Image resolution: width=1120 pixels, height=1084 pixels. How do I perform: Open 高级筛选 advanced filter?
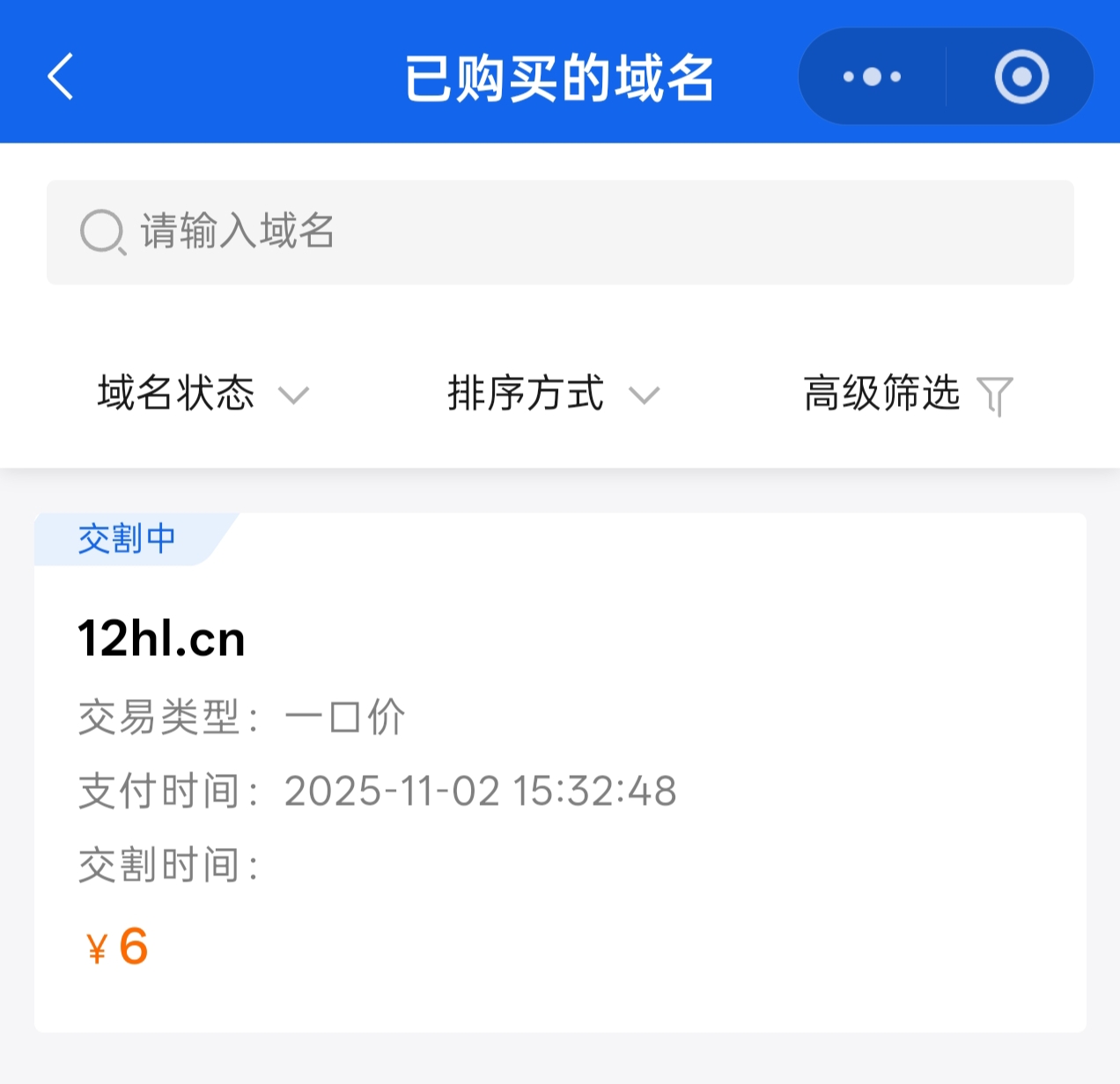tap(908, 394)
